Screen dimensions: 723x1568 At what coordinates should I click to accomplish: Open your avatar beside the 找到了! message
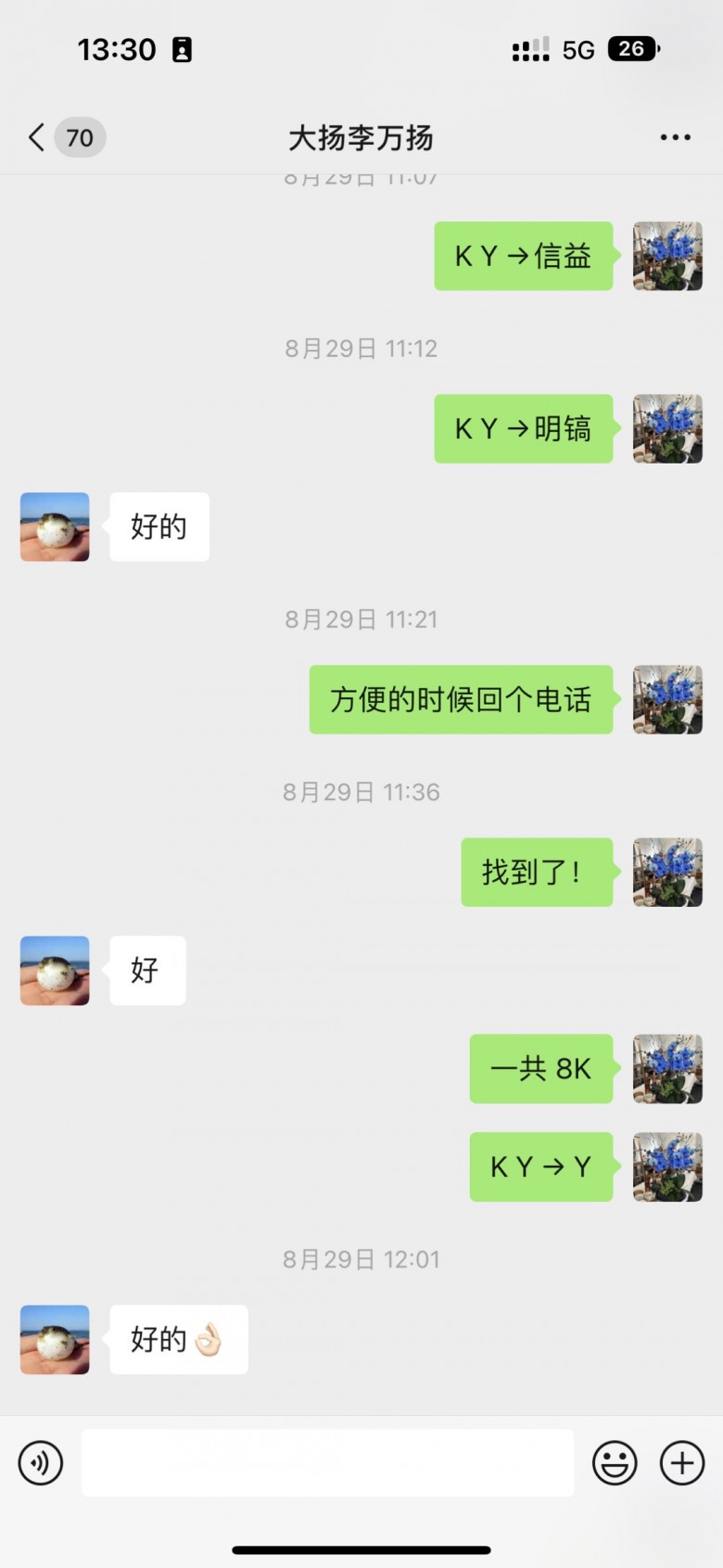point(667,873)
